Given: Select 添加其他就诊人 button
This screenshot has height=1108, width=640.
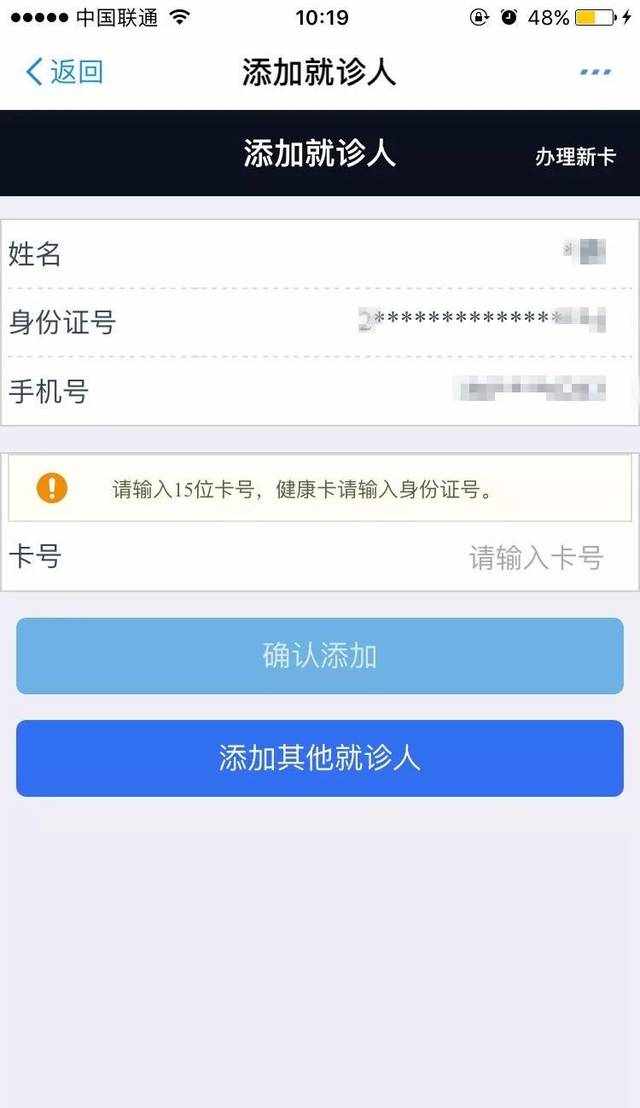Looking at the screenshot, I should [320, 758].
